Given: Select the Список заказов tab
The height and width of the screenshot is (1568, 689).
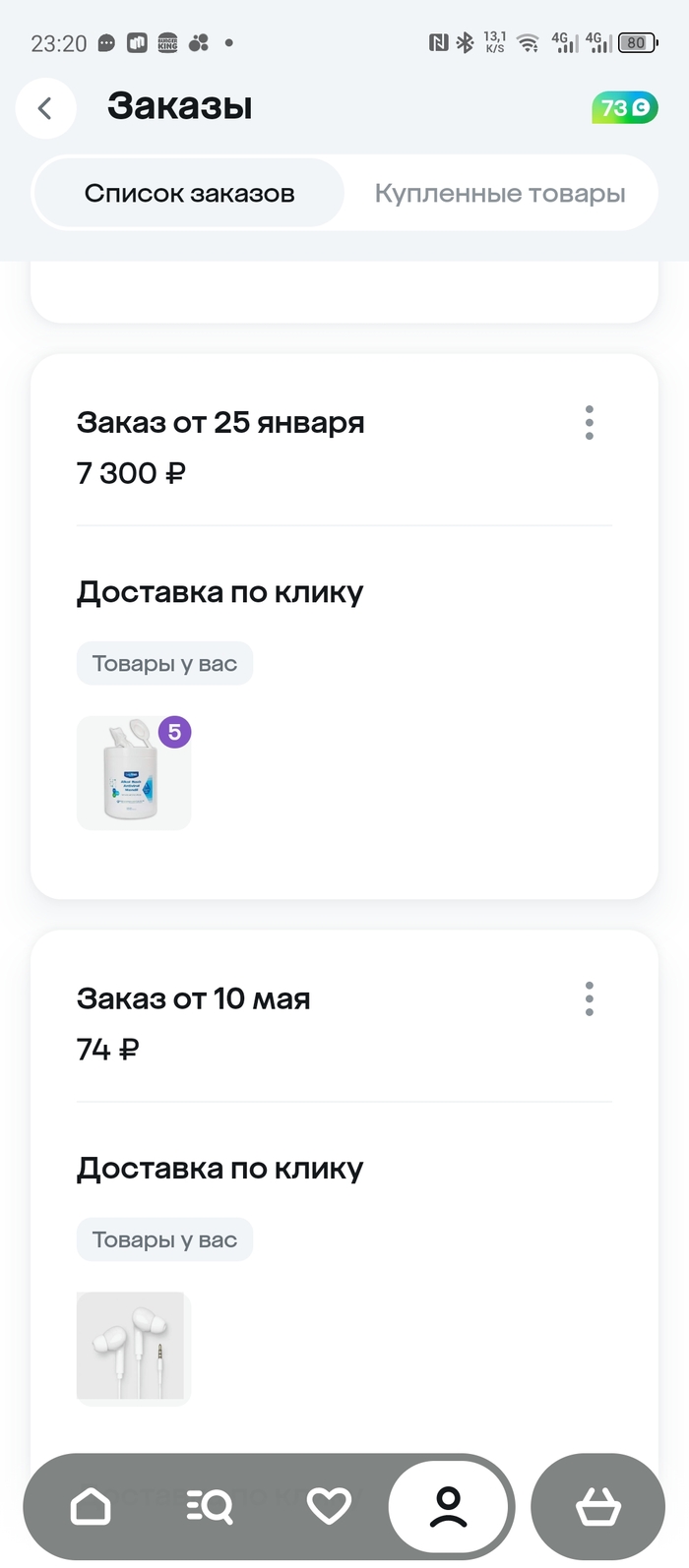Looking at the screenshot, I should [x=189, y=194].
